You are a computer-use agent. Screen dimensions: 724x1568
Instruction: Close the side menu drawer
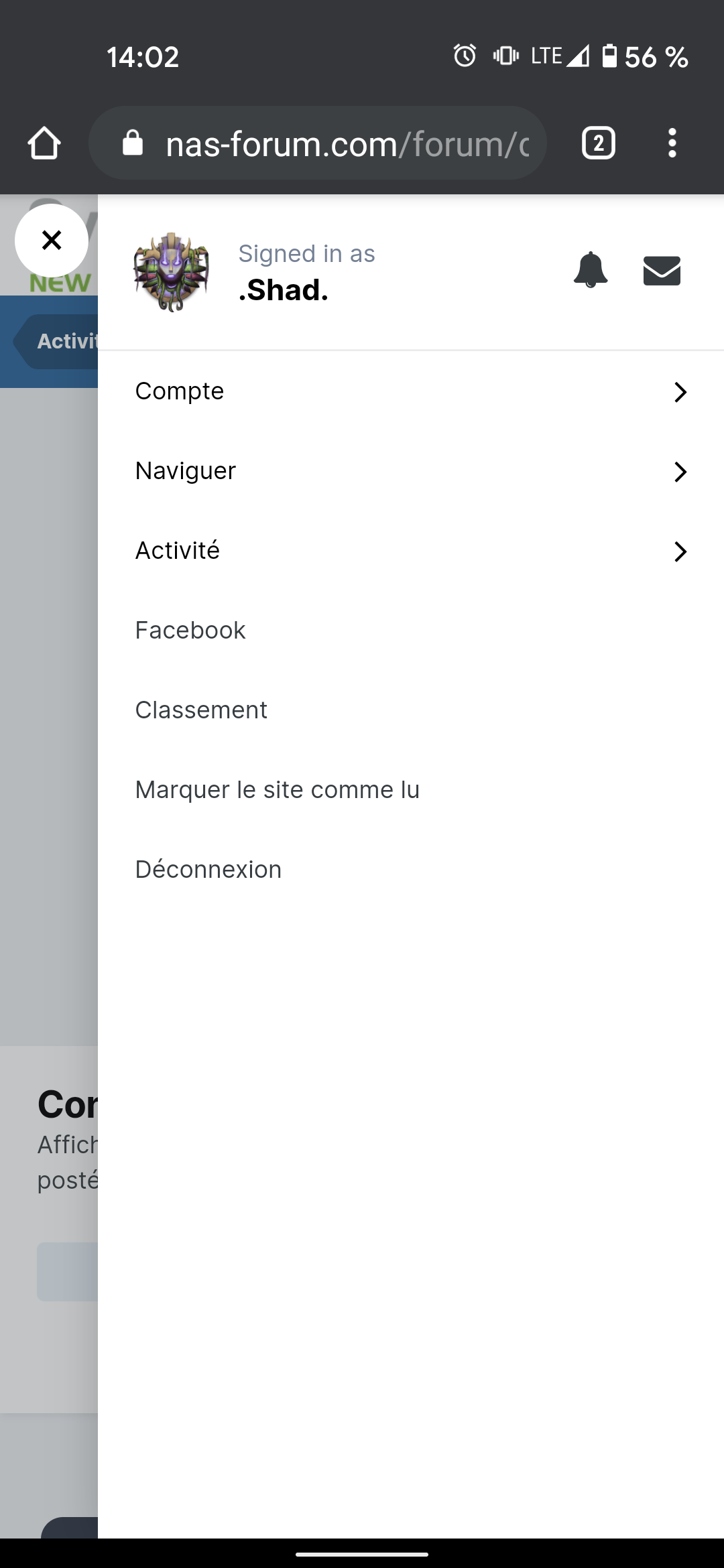(x=52, y=240)
